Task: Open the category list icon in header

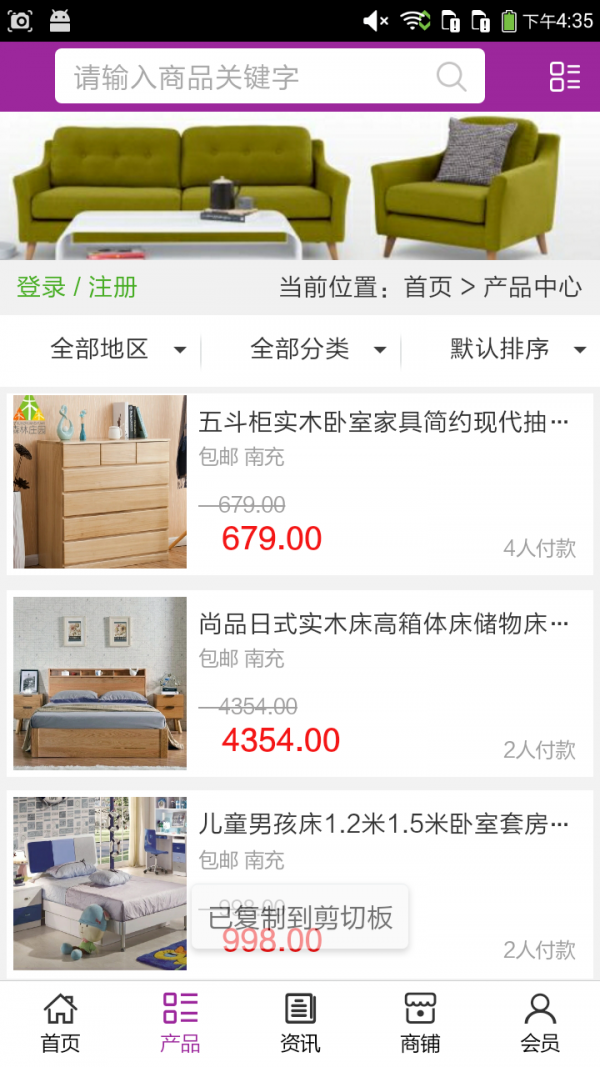Action: (564, 77)
